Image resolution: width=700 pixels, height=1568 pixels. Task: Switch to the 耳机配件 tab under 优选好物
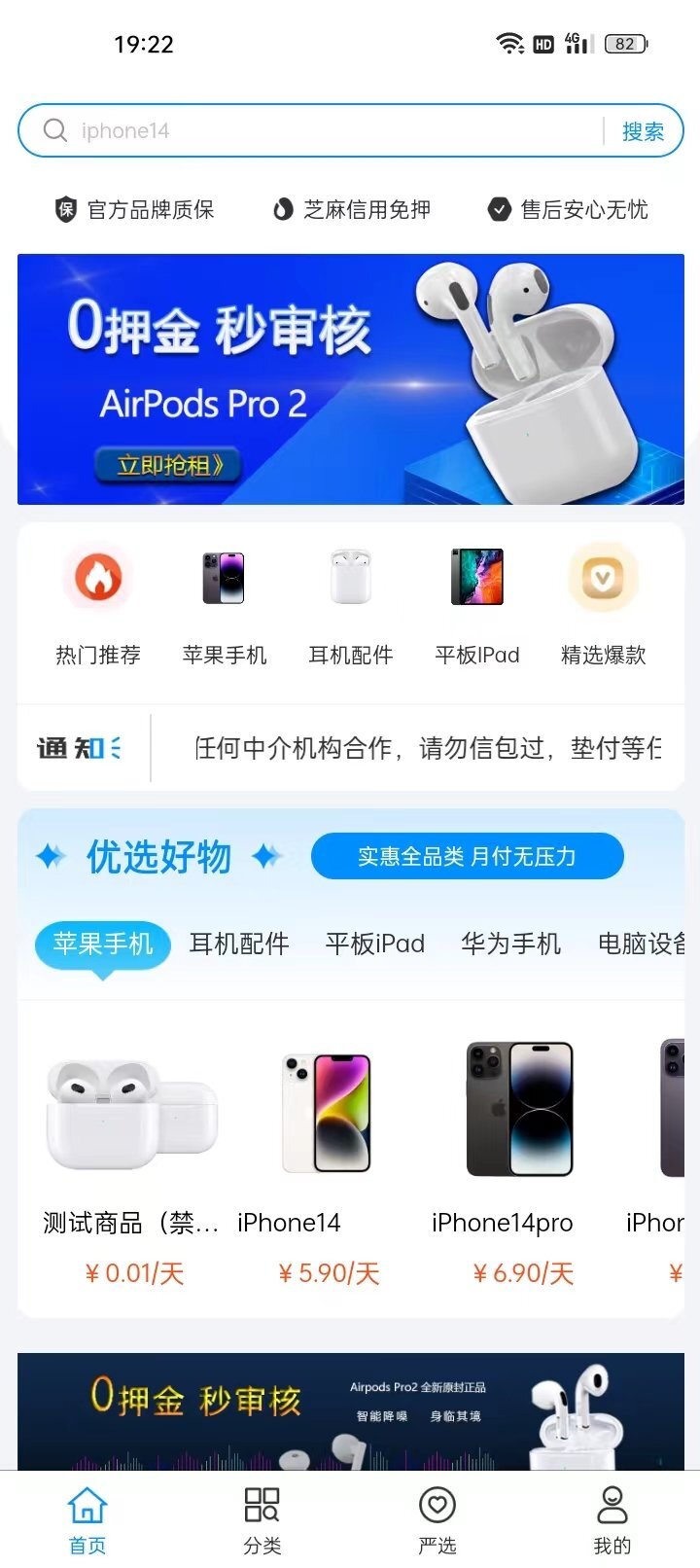point(239,944)
